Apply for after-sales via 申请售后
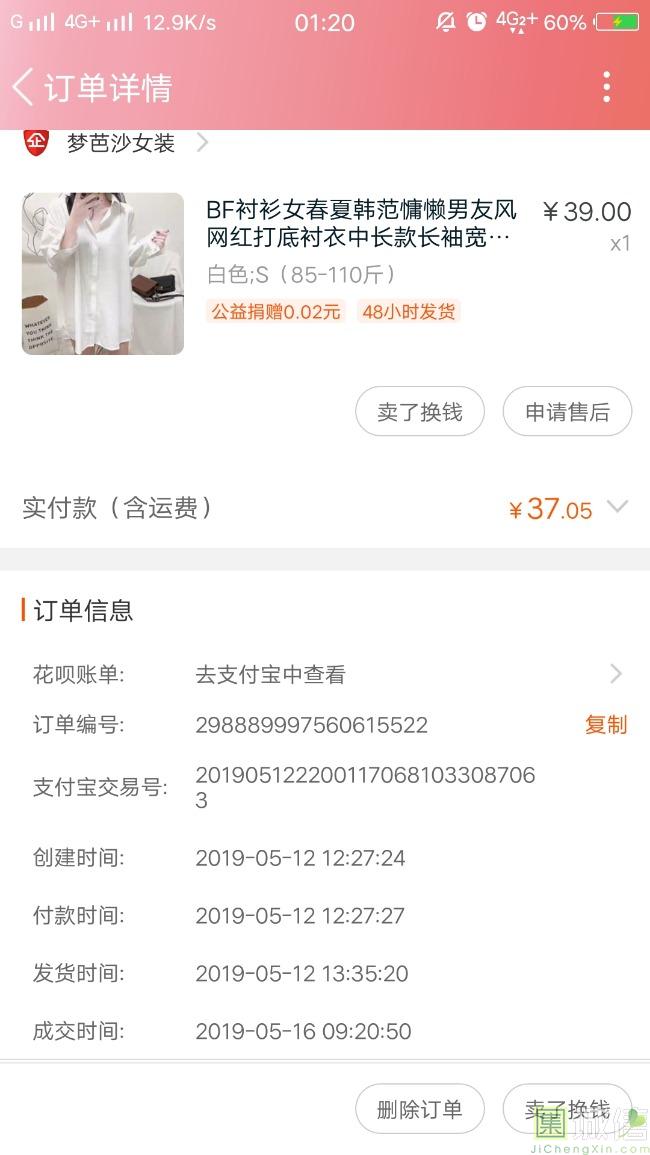This screenshot has height=1155, width=650. (x=567, y=412)
